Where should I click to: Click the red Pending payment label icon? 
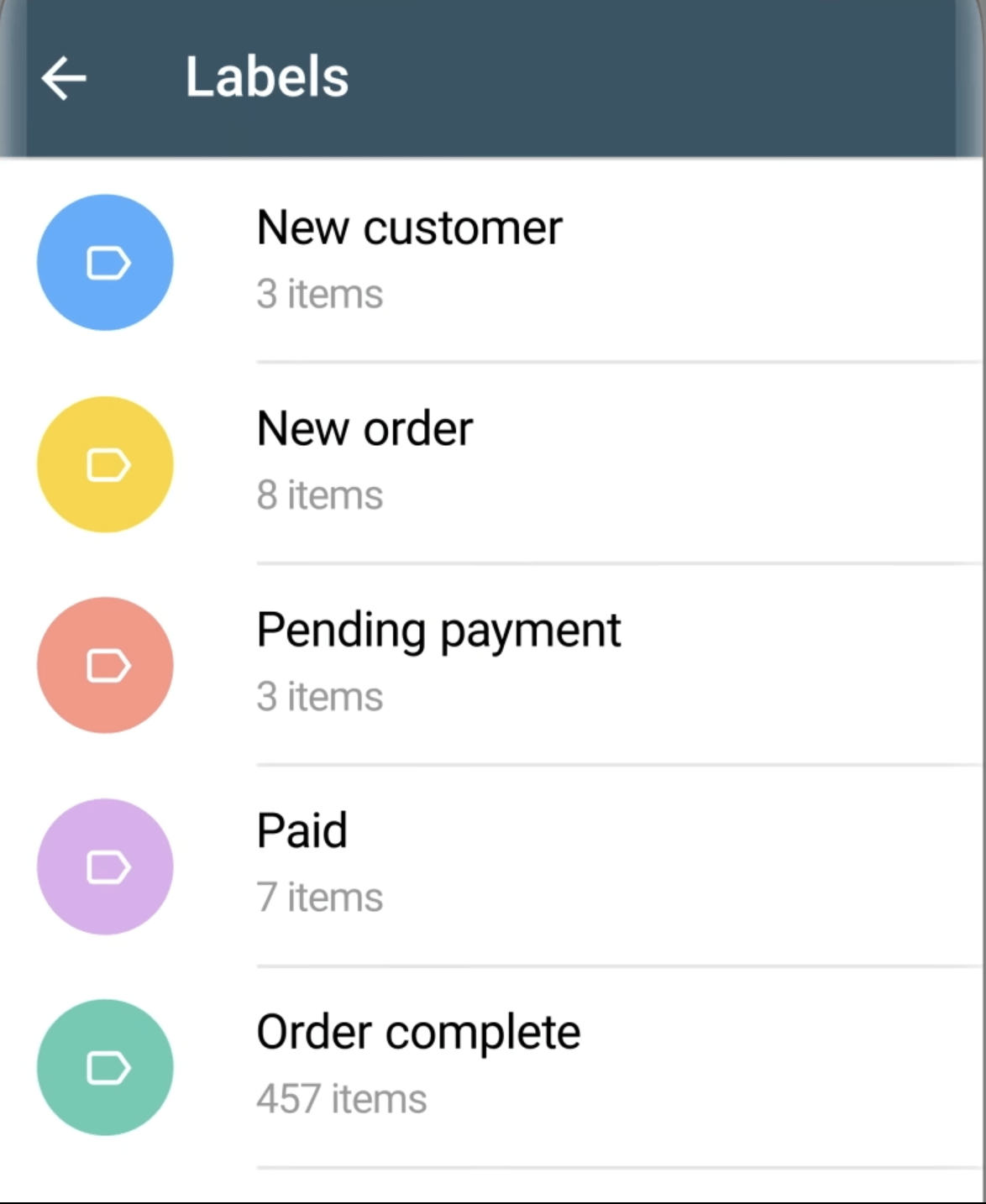pos(105,664)
